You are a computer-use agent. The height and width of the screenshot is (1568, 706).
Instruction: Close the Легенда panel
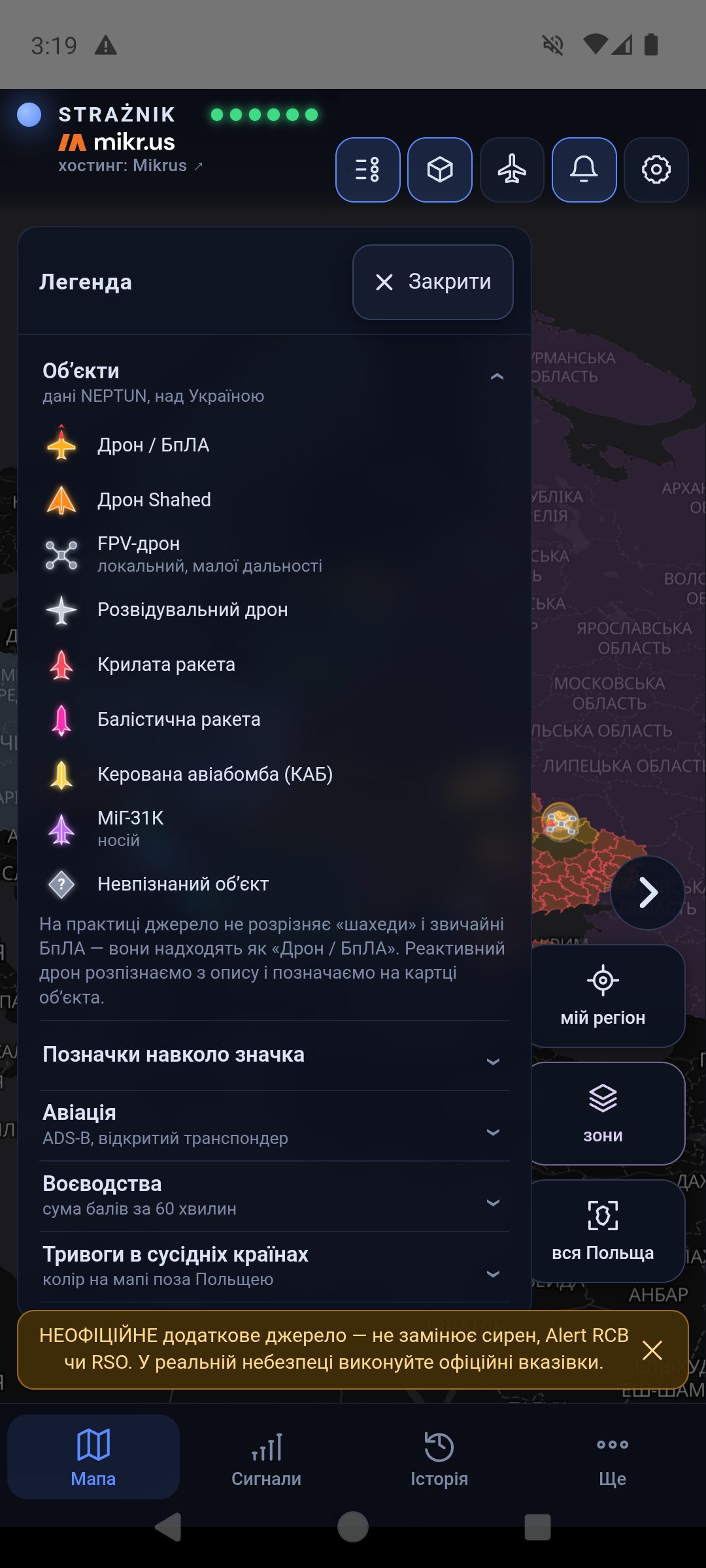(433, 282)
